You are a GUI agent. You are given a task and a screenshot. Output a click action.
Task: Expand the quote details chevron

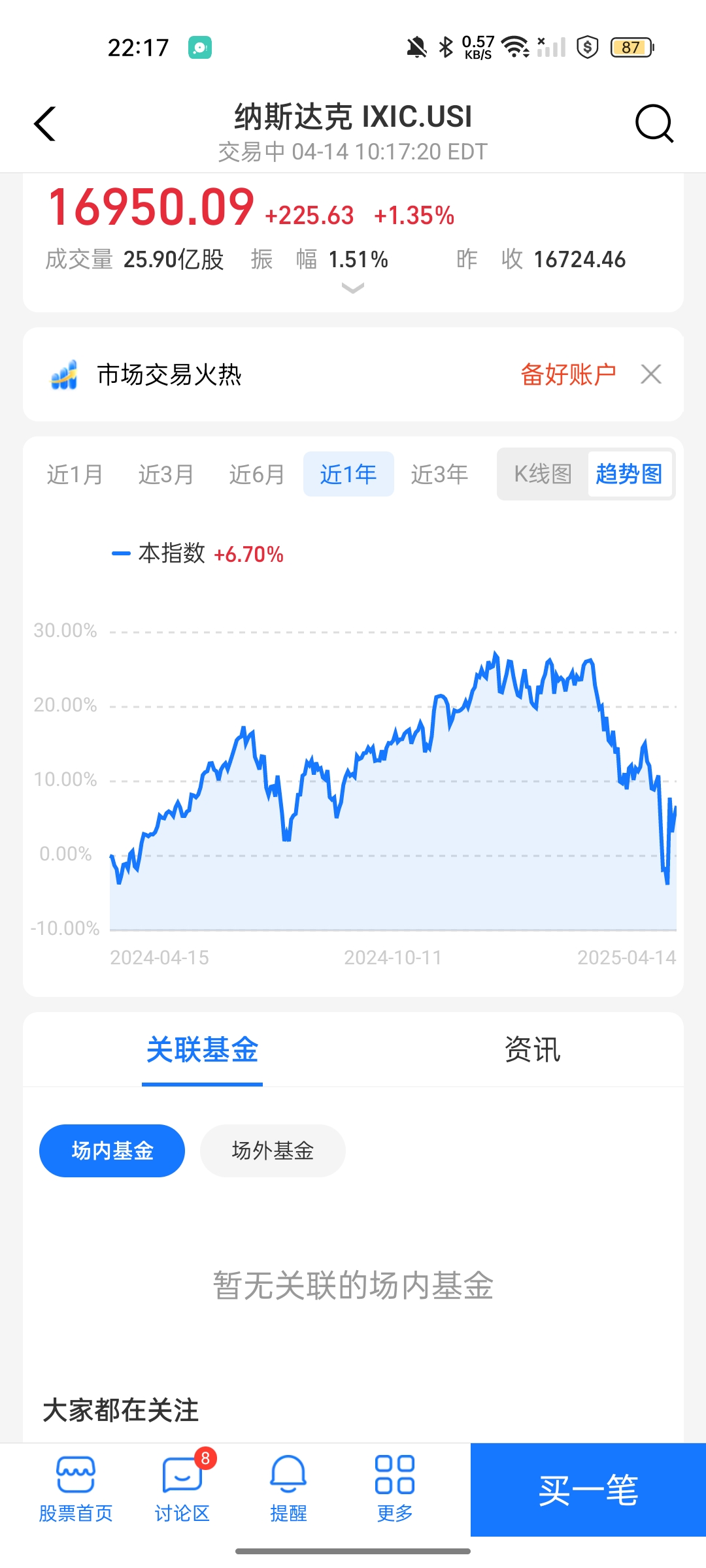click(x=352, y=288)
